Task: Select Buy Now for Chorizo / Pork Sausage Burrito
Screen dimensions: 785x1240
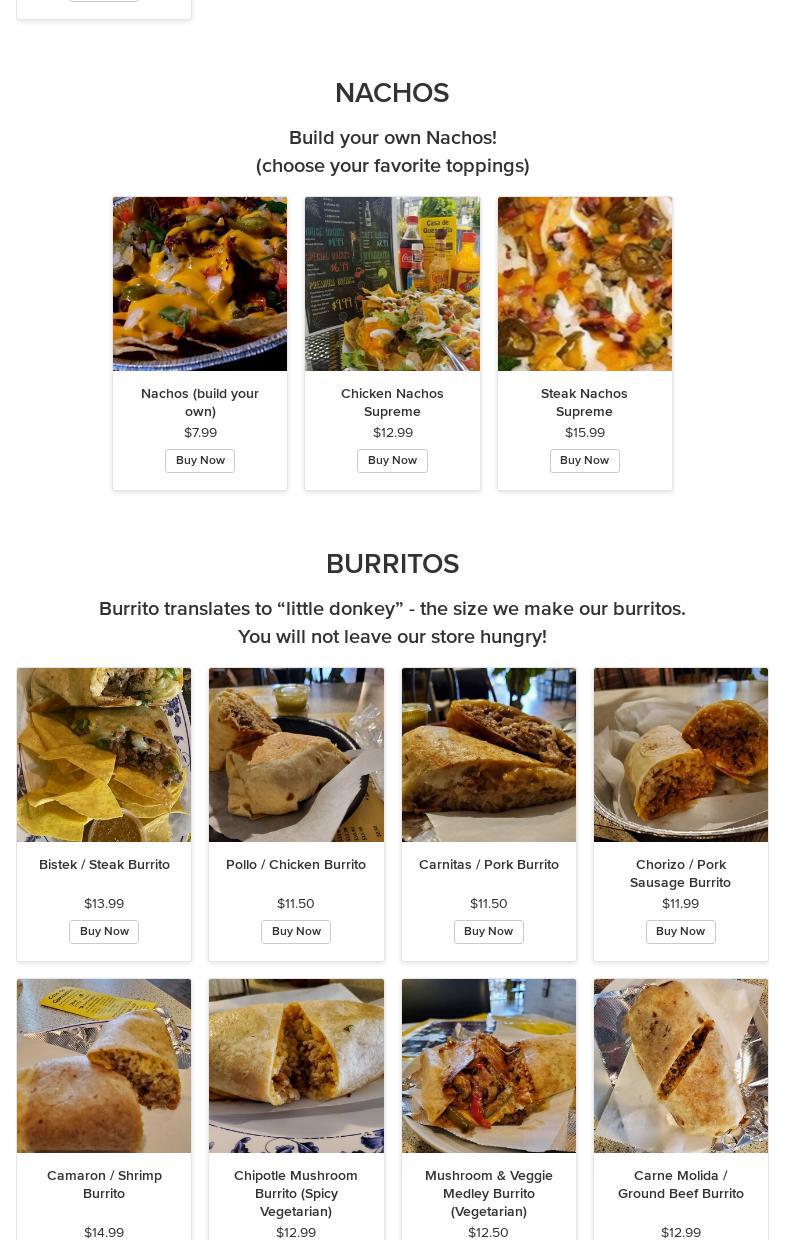Action: [680, 932]
